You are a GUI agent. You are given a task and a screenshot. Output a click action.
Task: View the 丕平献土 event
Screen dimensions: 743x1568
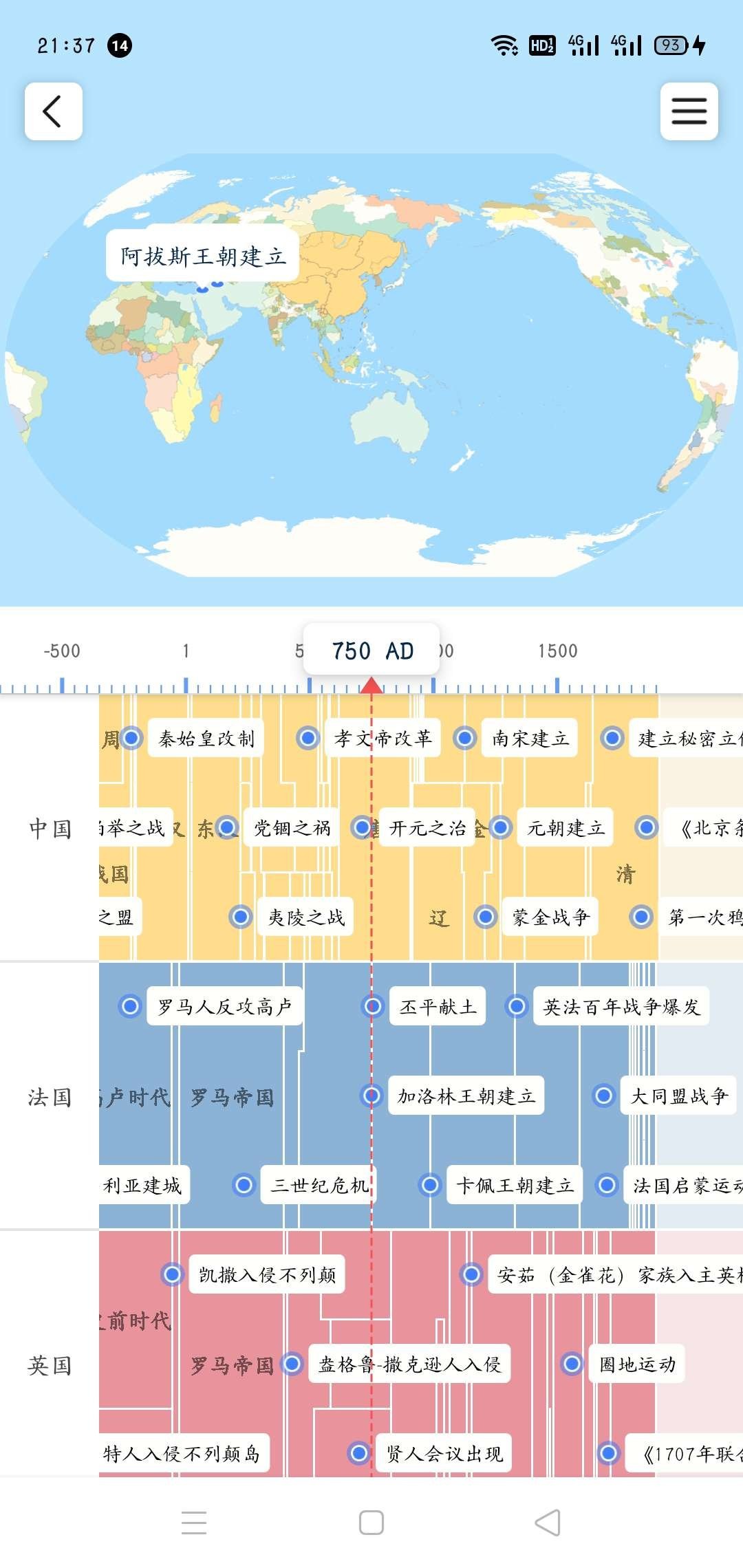438,1007
